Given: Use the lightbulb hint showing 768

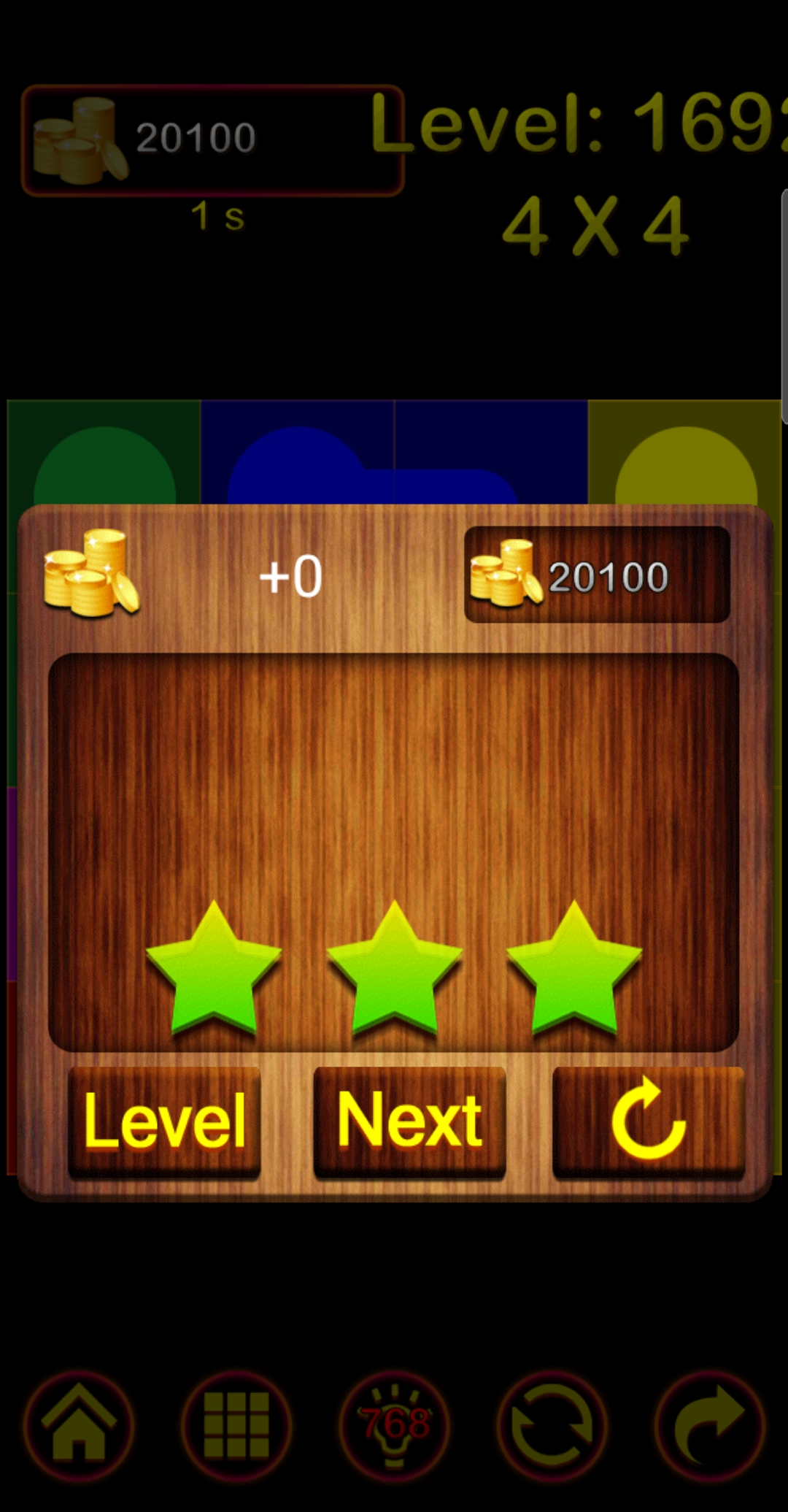Looking at the screenshot, I should tap(395, 1425).
